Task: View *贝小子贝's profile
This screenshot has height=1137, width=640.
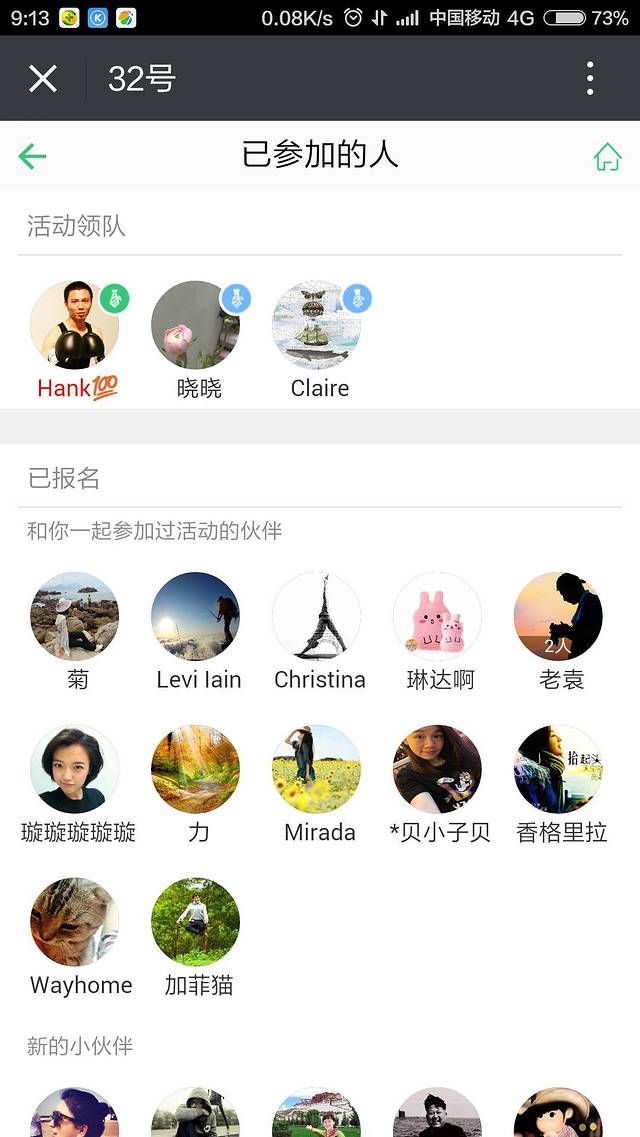Action: coord(438,769)
